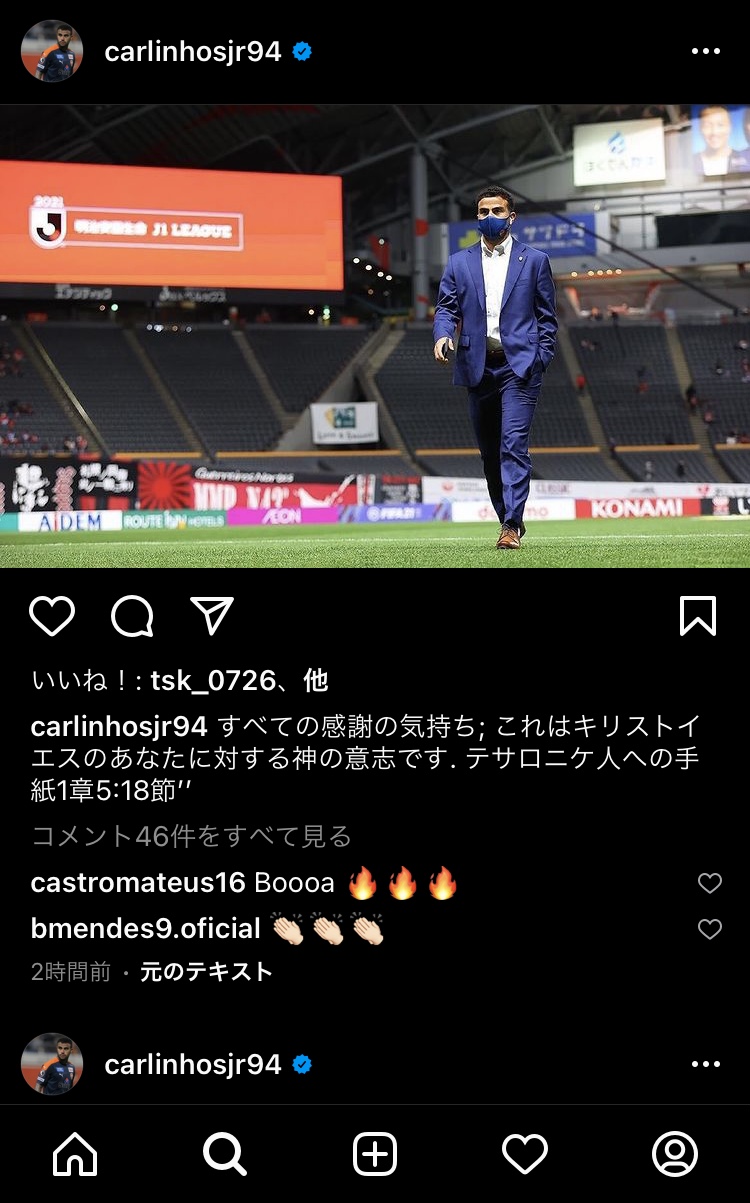Open tsk_0726's profile from likes
The height and width of the screenshot is (1203, 750).
pos(212,681)
